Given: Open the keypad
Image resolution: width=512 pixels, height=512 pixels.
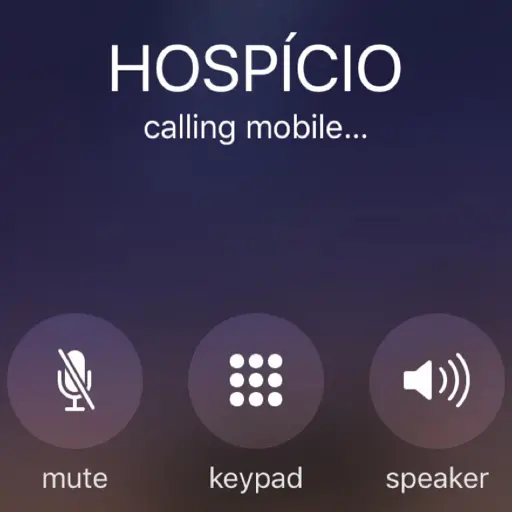Looking at the screenshot, I should click(256, 381).
